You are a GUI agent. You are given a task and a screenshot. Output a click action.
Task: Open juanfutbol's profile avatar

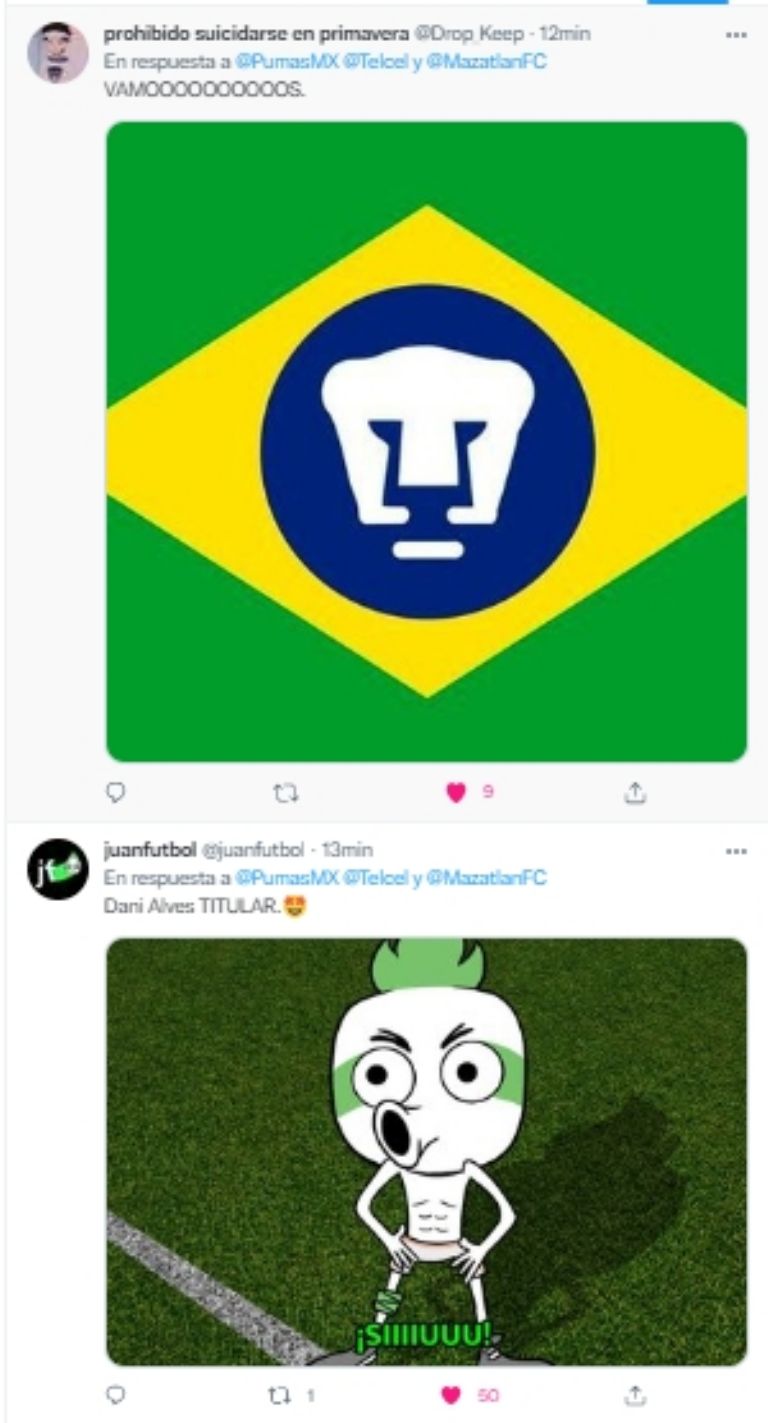coord(57,869)
